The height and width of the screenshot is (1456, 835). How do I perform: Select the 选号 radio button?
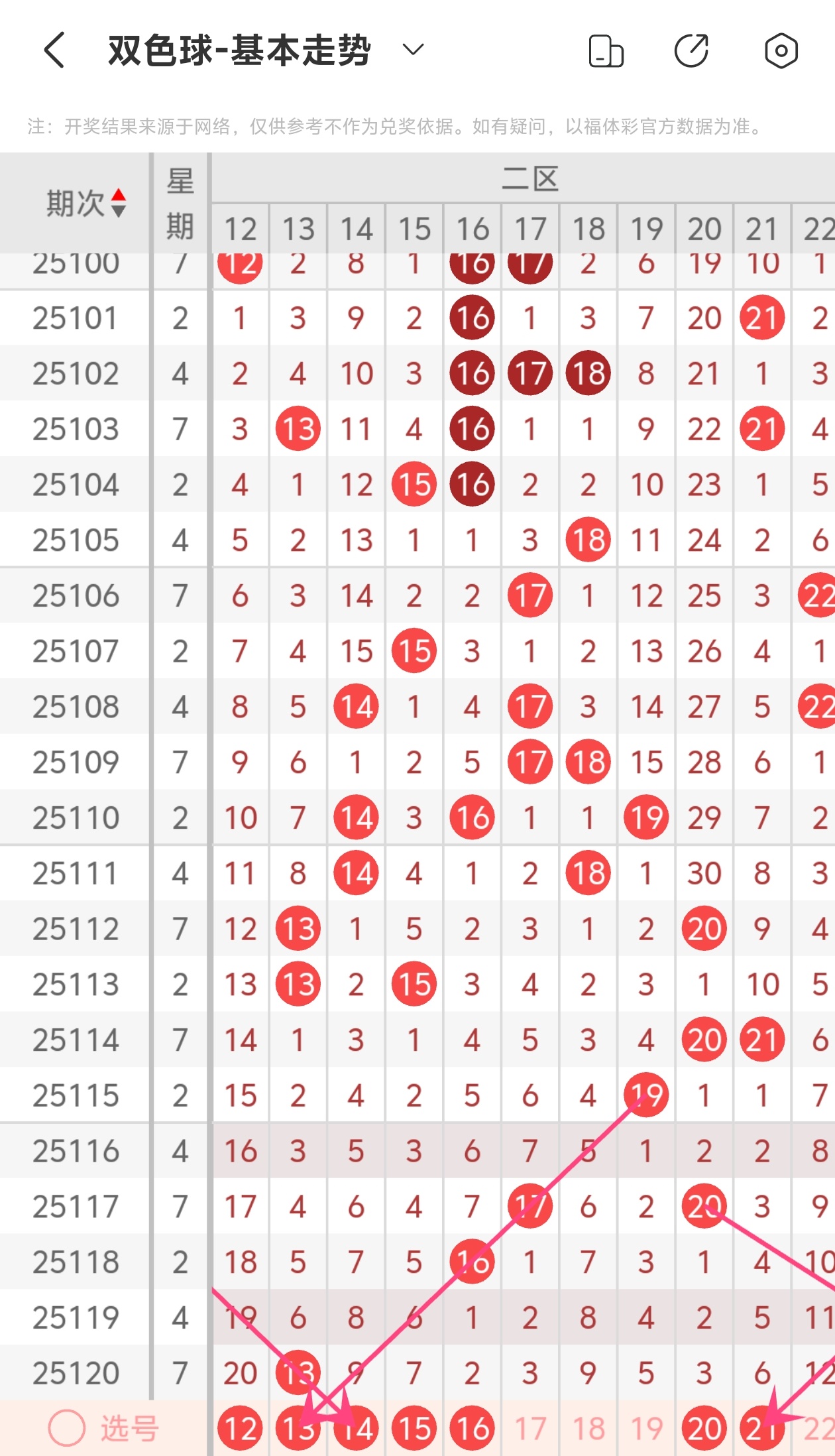click(67, 1427)
